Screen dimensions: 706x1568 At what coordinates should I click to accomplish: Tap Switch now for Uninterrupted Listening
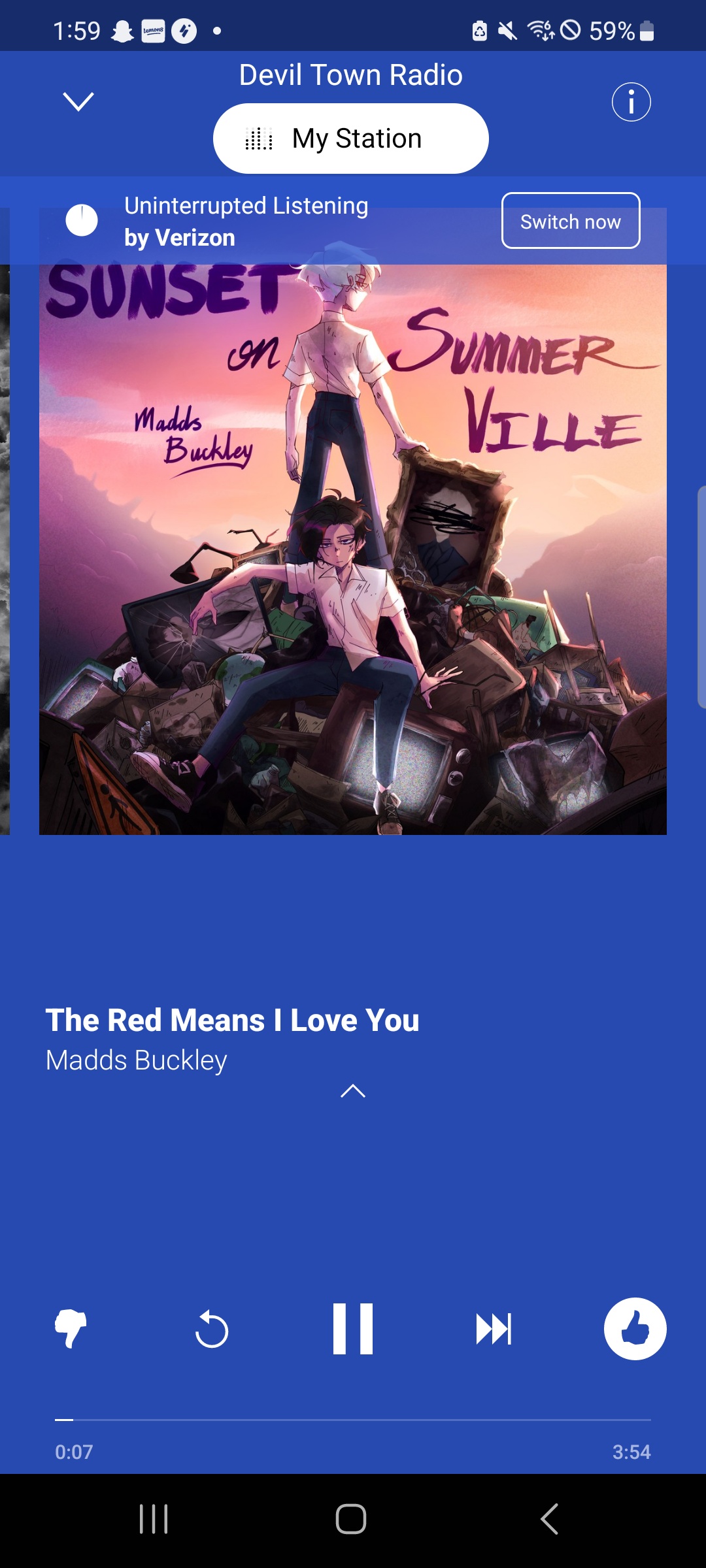(570, 221)
